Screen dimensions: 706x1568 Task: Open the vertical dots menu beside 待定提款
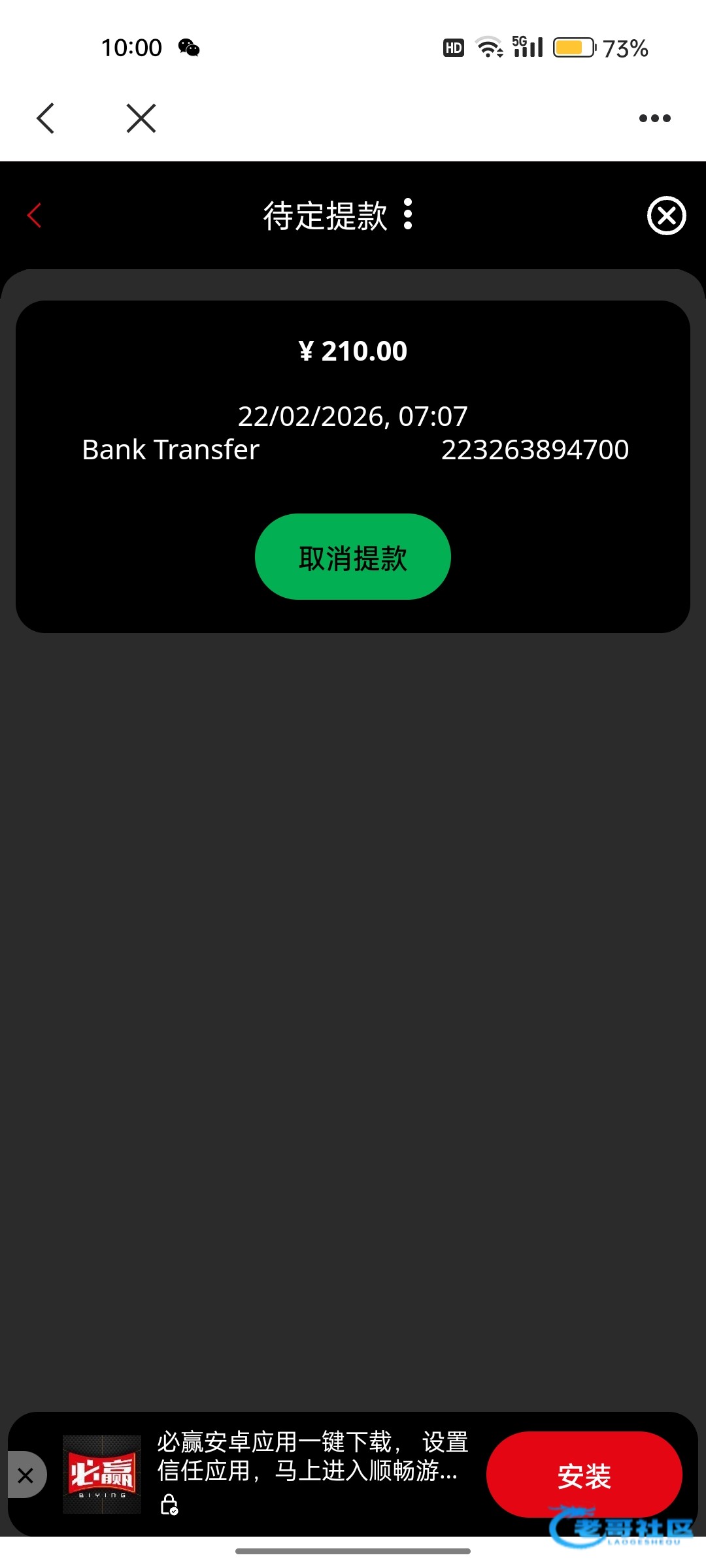(408, 214)
